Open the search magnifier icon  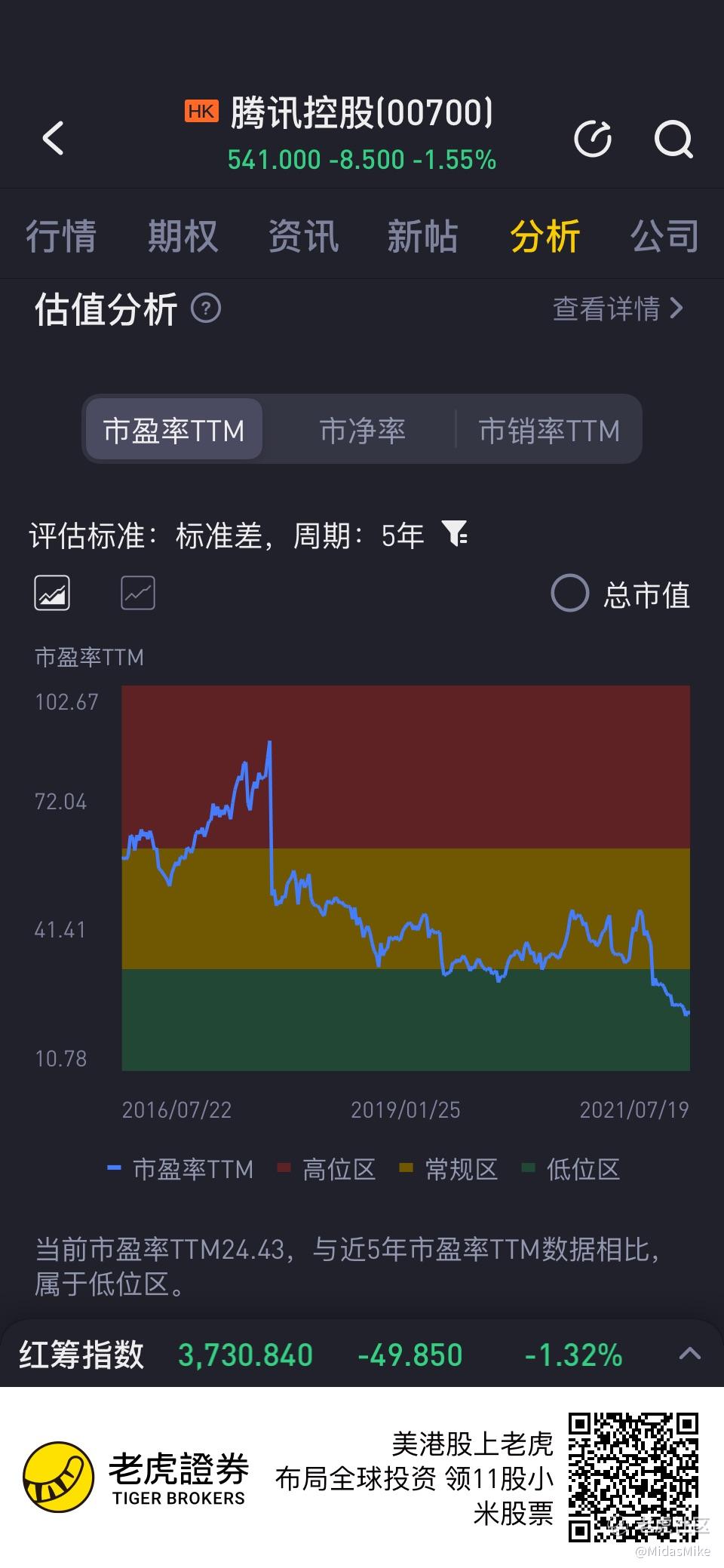pyautogui.click(x=673, y=138)
